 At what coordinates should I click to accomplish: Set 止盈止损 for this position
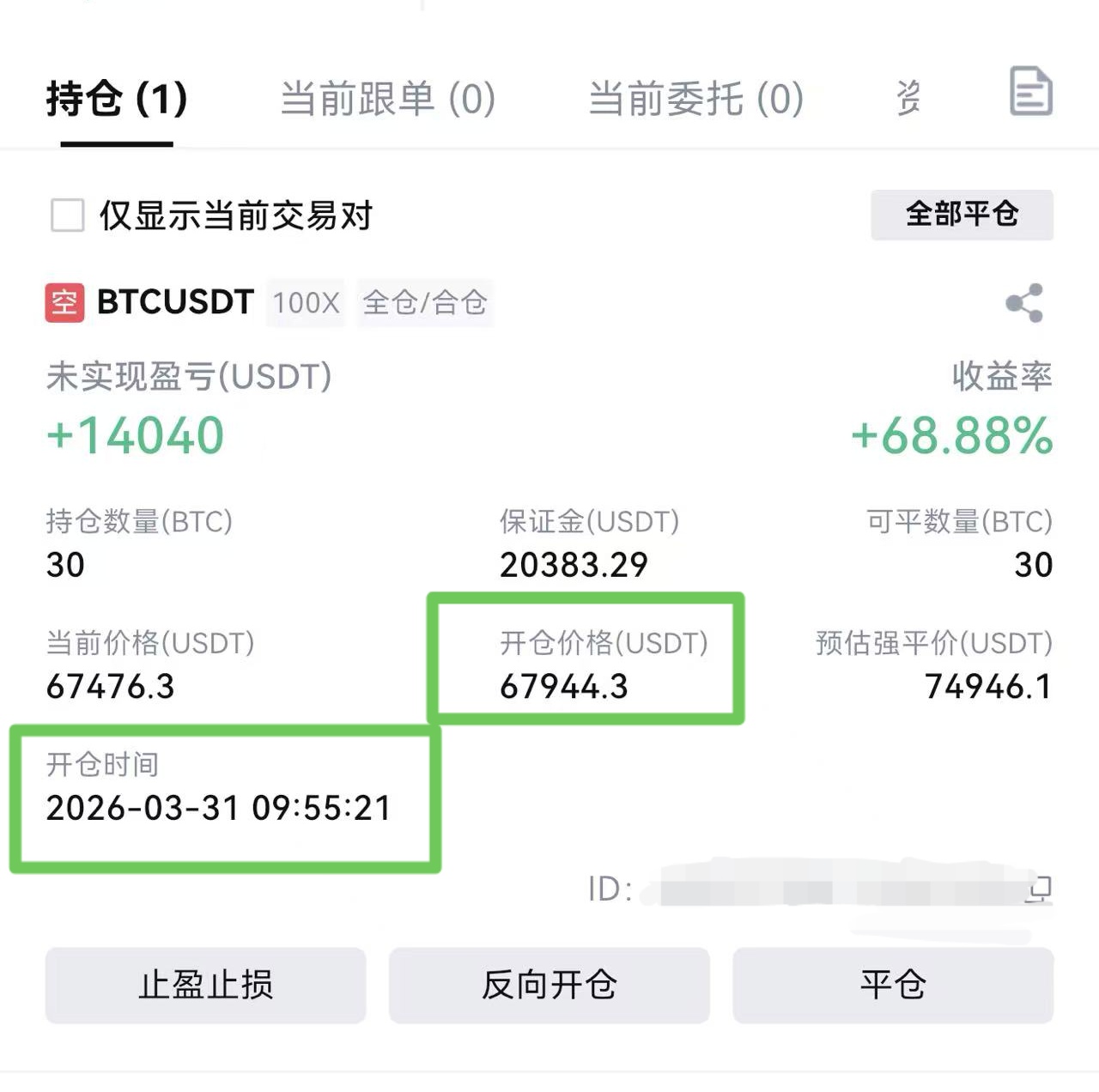pos(206,985)
